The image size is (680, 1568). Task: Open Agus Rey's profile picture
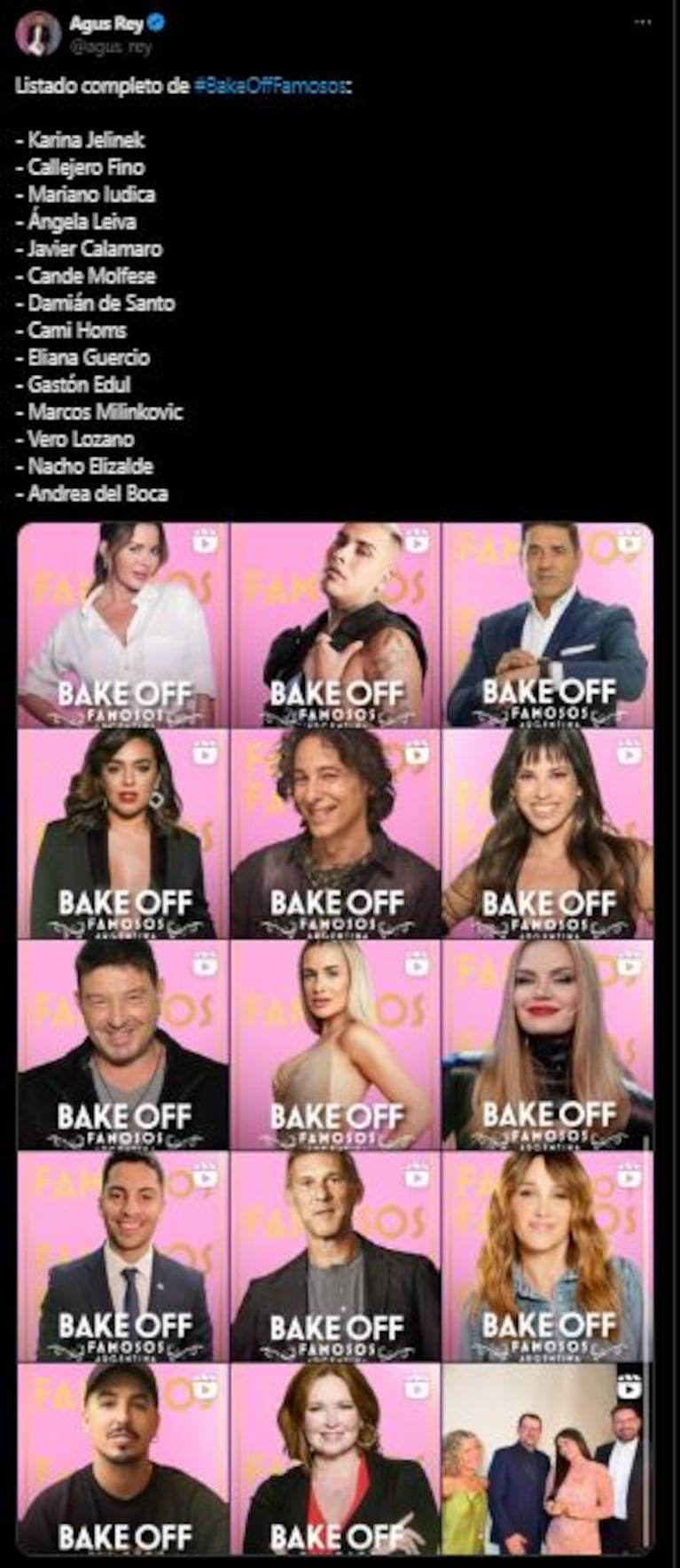click(x=37, y=34)
